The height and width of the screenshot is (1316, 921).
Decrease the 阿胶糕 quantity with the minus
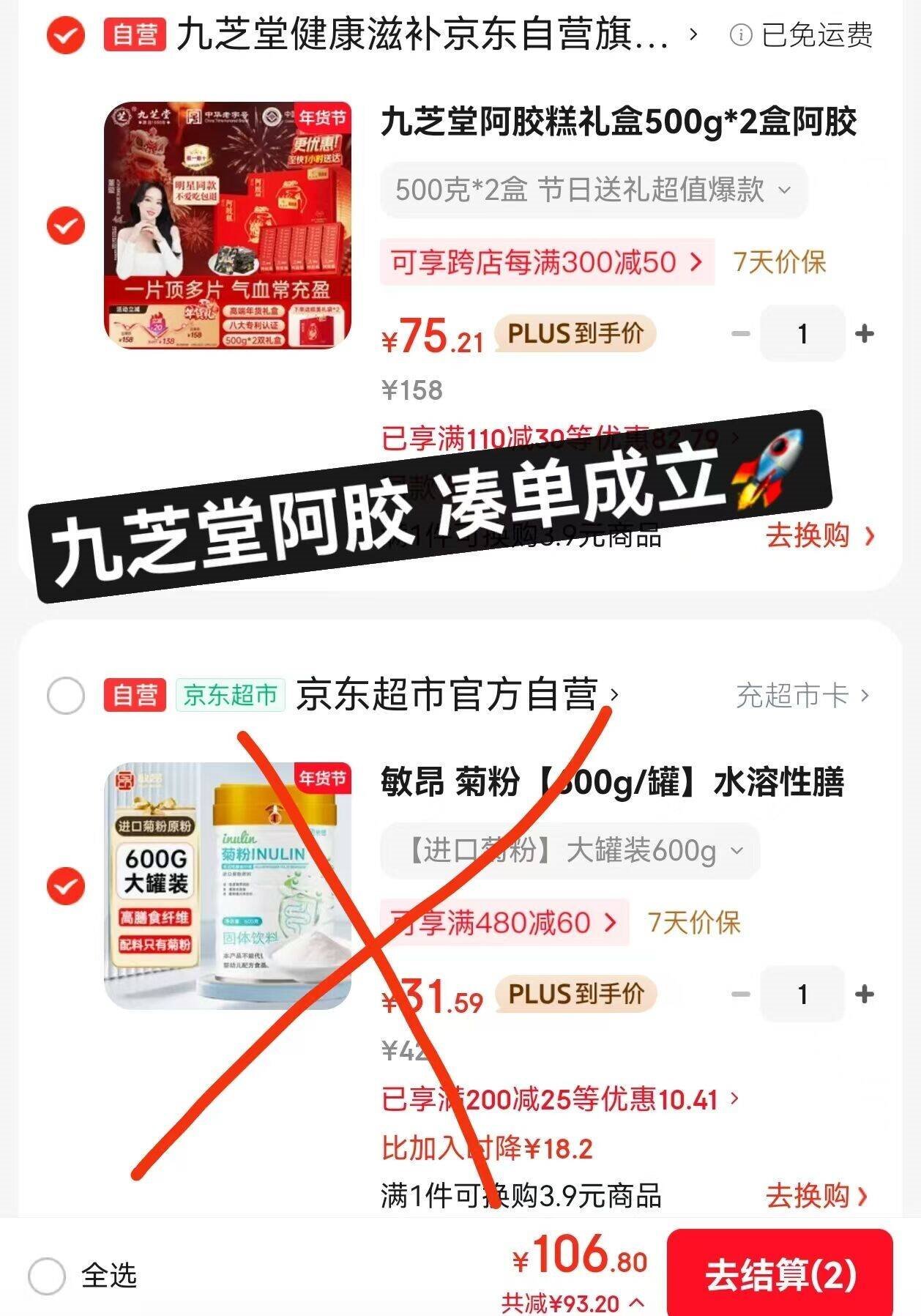point(741,334)
